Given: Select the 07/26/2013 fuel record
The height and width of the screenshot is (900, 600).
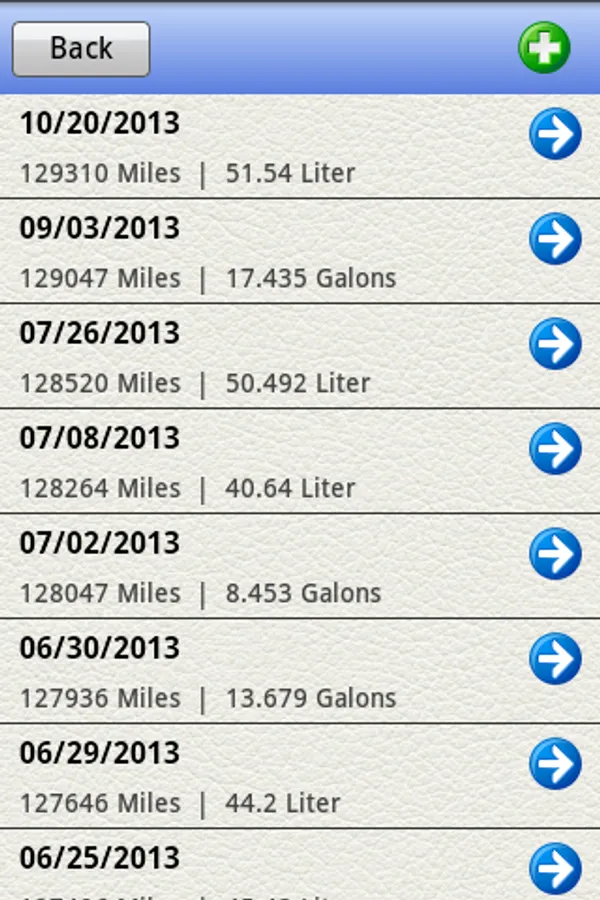Looking at the screenshot, I should click(555, 344).
